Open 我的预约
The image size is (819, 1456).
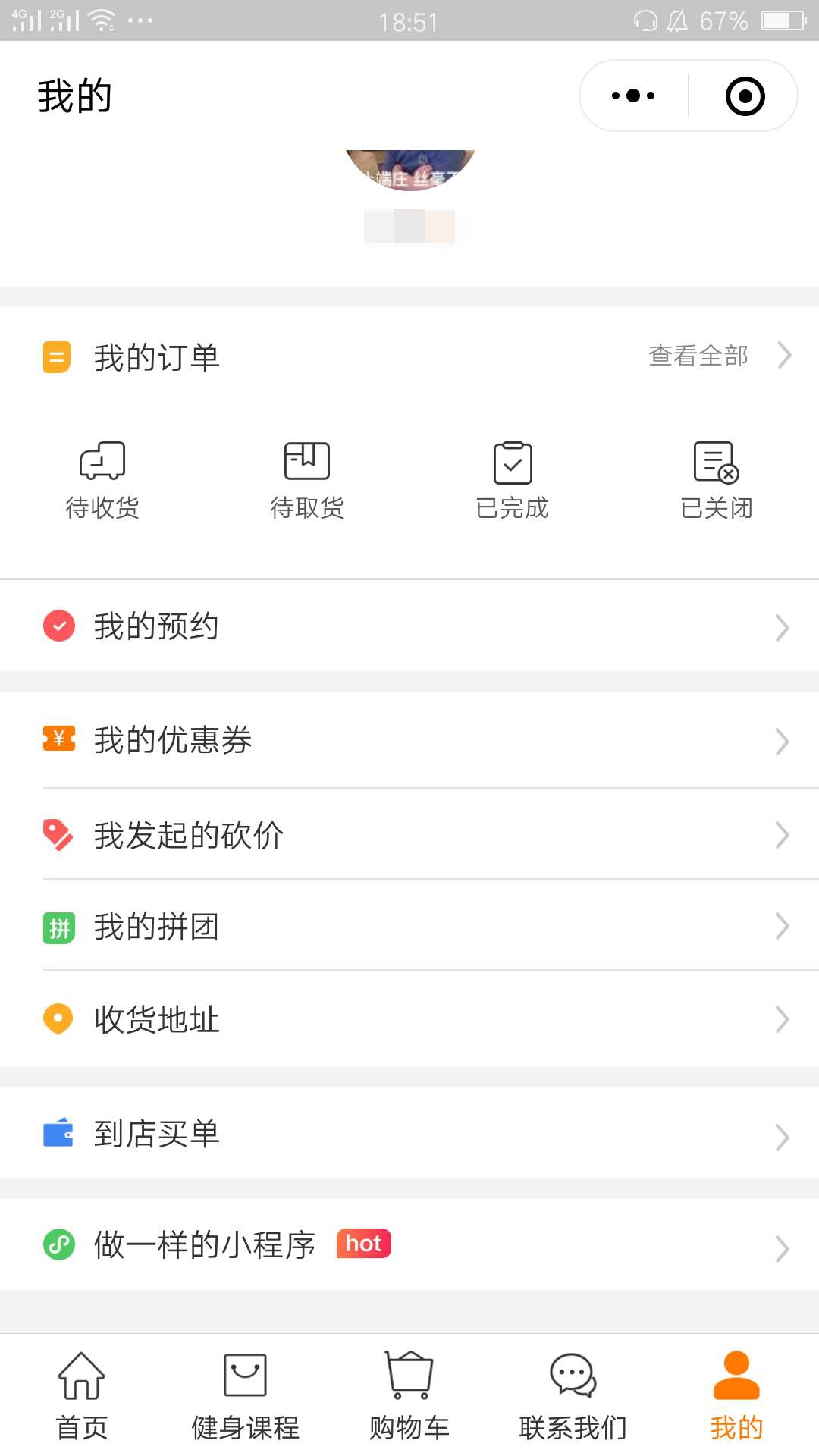[409, 627]
